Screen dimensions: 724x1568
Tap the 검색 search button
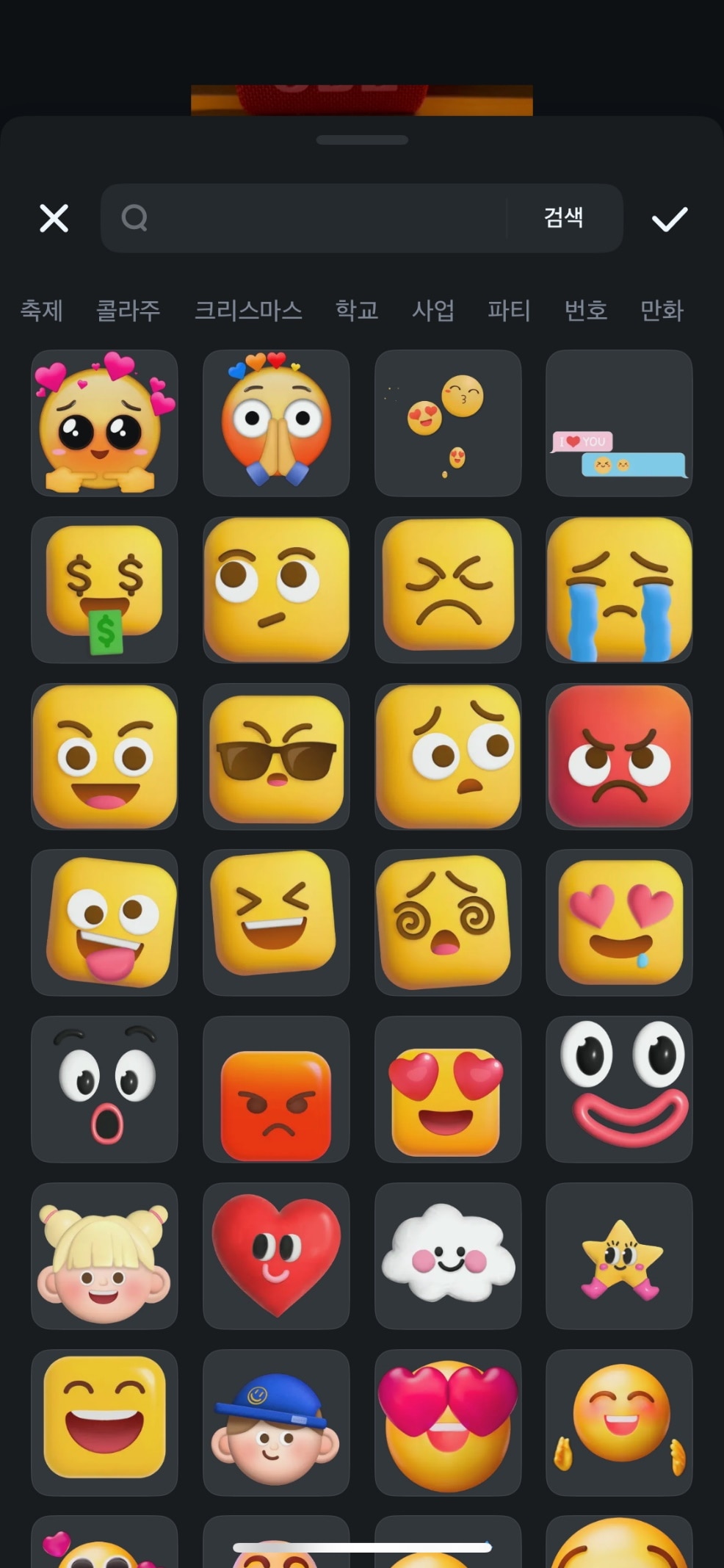point(563,217)
